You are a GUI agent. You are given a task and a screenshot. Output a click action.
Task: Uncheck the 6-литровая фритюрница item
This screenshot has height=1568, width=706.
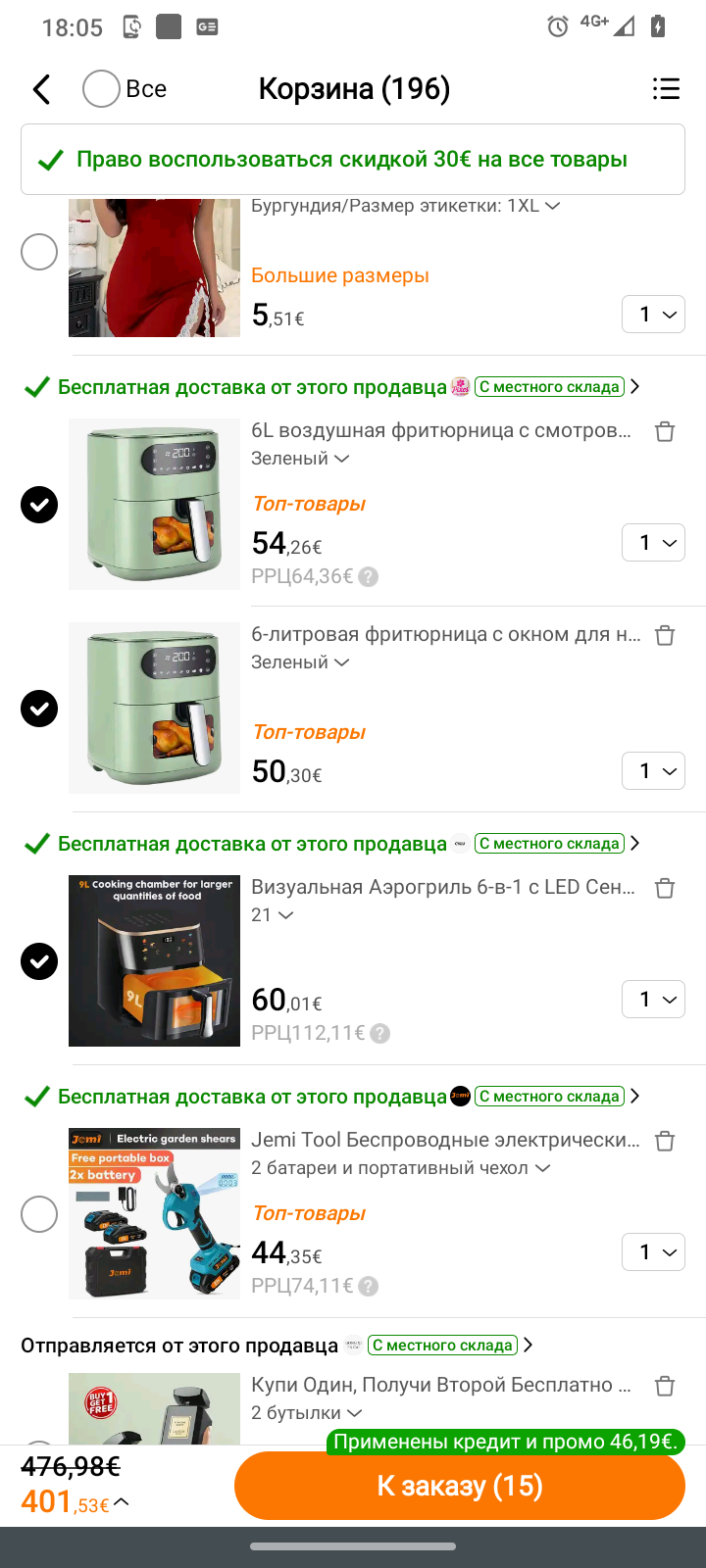39,709
